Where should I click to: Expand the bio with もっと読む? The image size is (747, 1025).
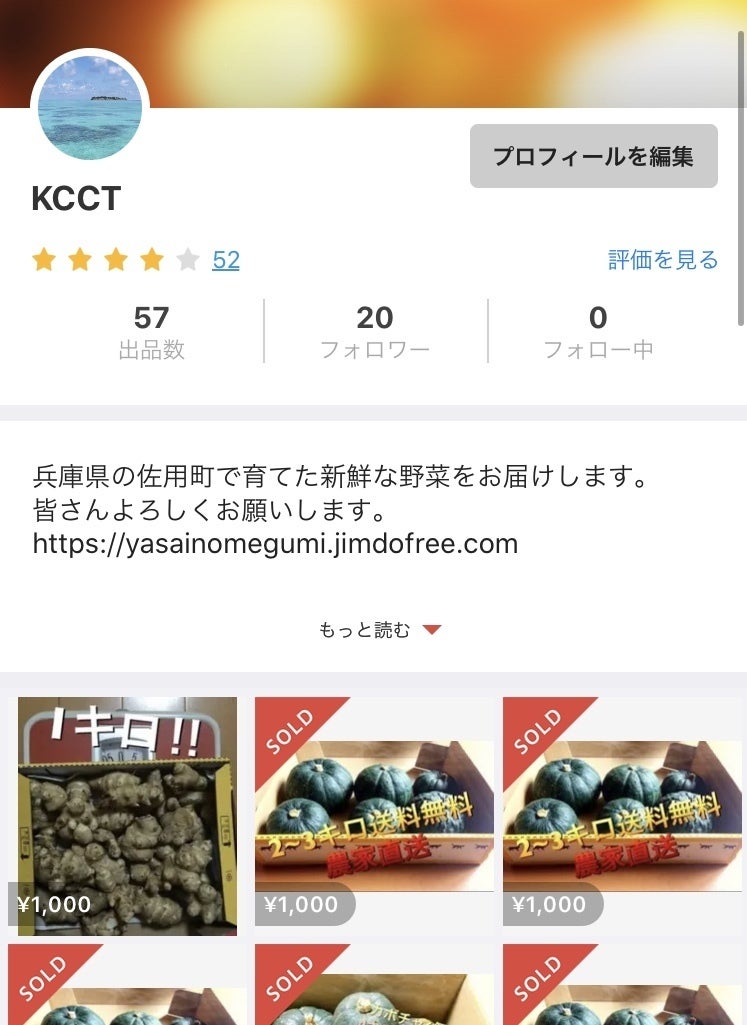pos(378,630)
